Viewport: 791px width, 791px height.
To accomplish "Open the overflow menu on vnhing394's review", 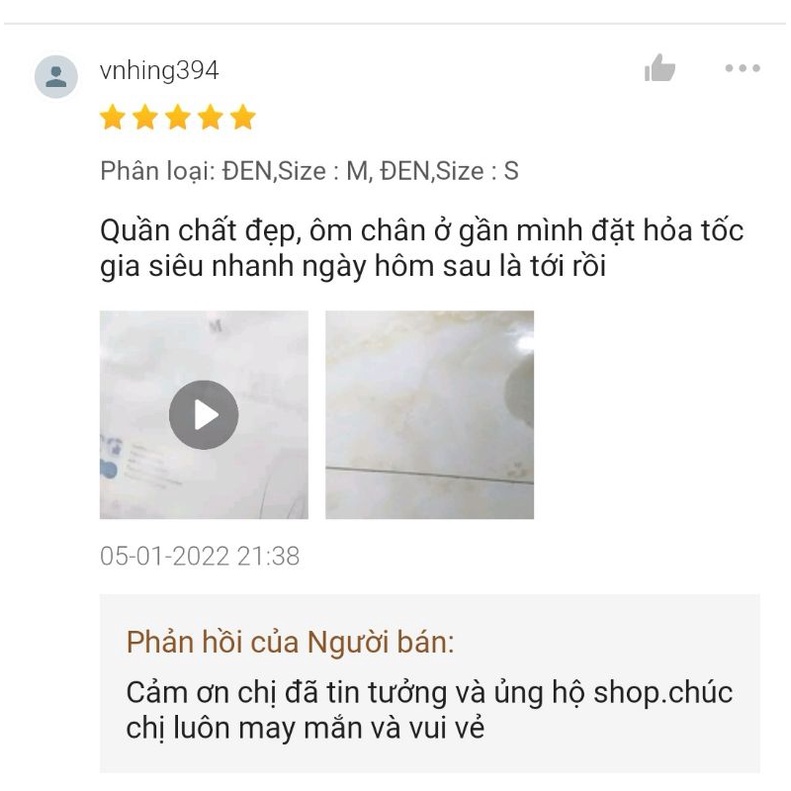I will [742, 69].
